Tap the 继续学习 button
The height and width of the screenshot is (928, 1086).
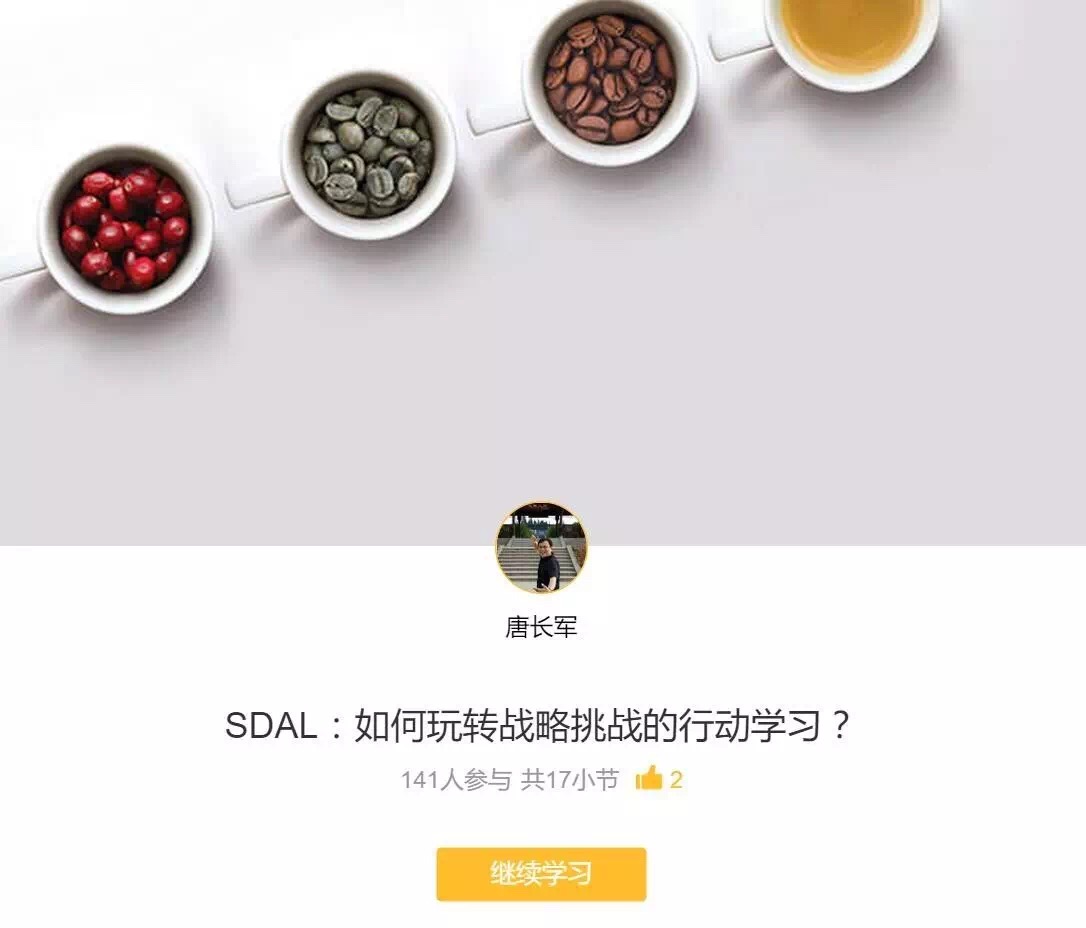pos(541,874)
